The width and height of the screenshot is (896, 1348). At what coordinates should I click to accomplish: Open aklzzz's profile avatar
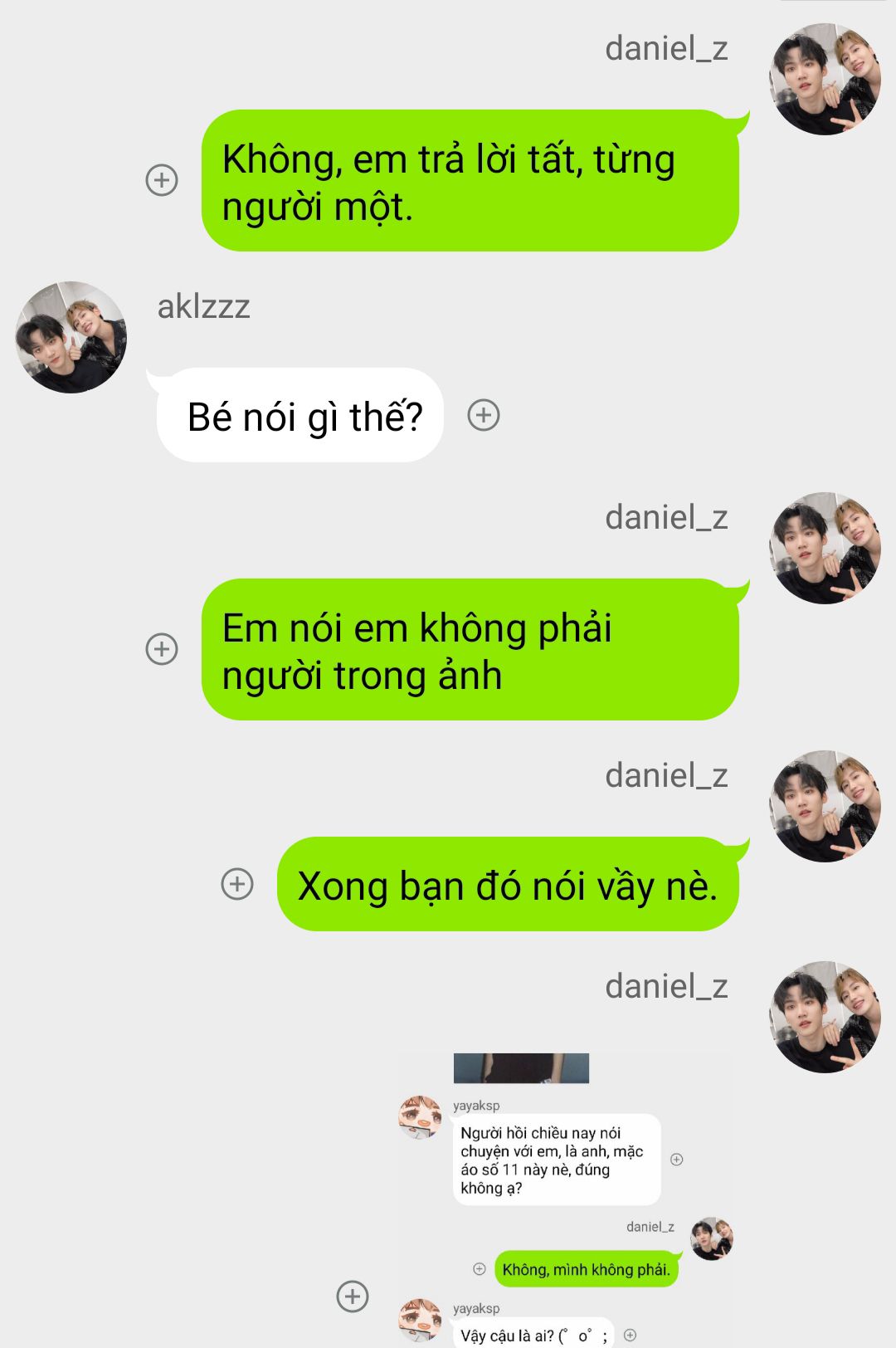click(71, 337)
